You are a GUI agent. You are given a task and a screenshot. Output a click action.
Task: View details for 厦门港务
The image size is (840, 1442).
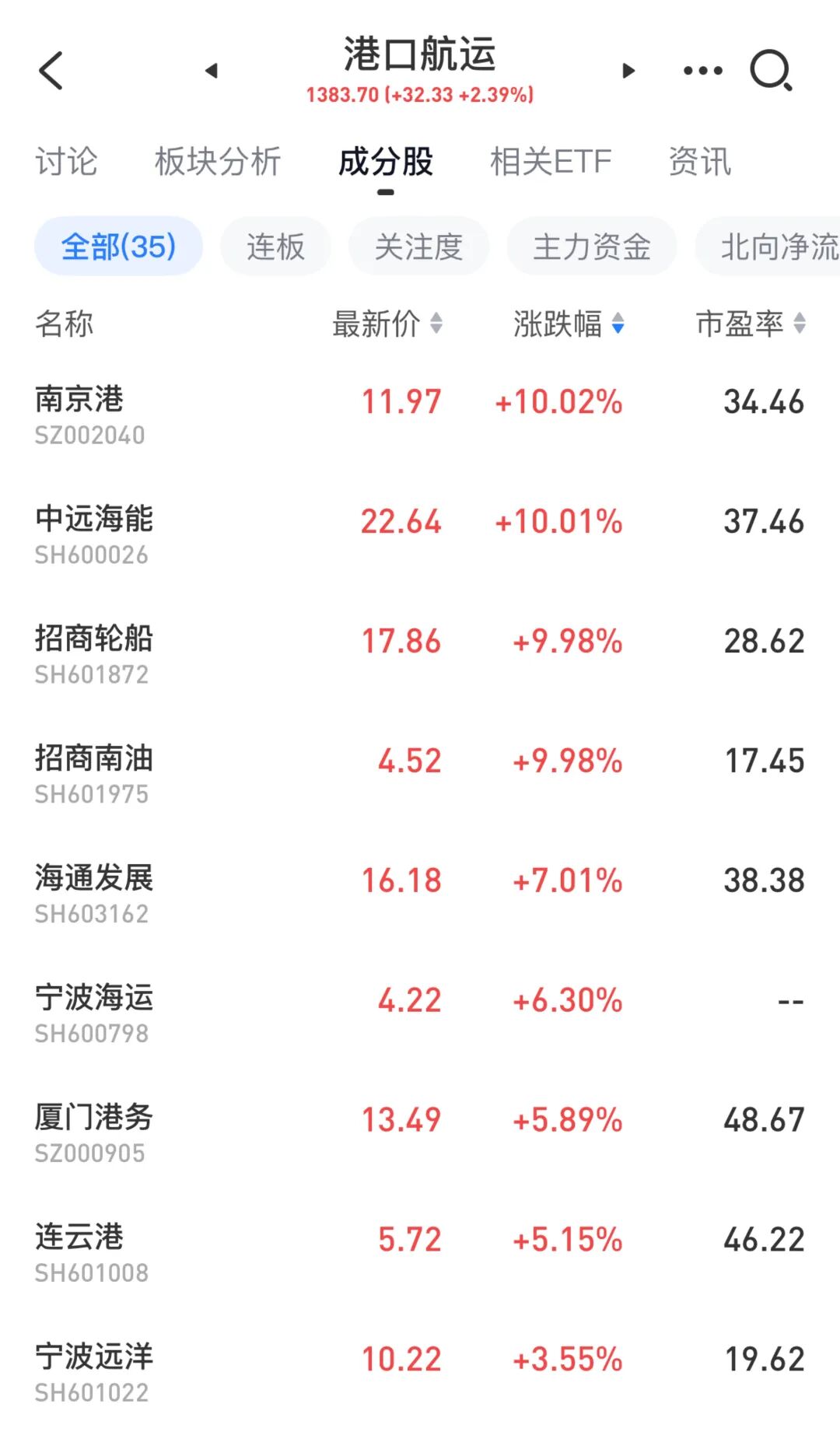pyautogui.click(x=420, y=1134)
